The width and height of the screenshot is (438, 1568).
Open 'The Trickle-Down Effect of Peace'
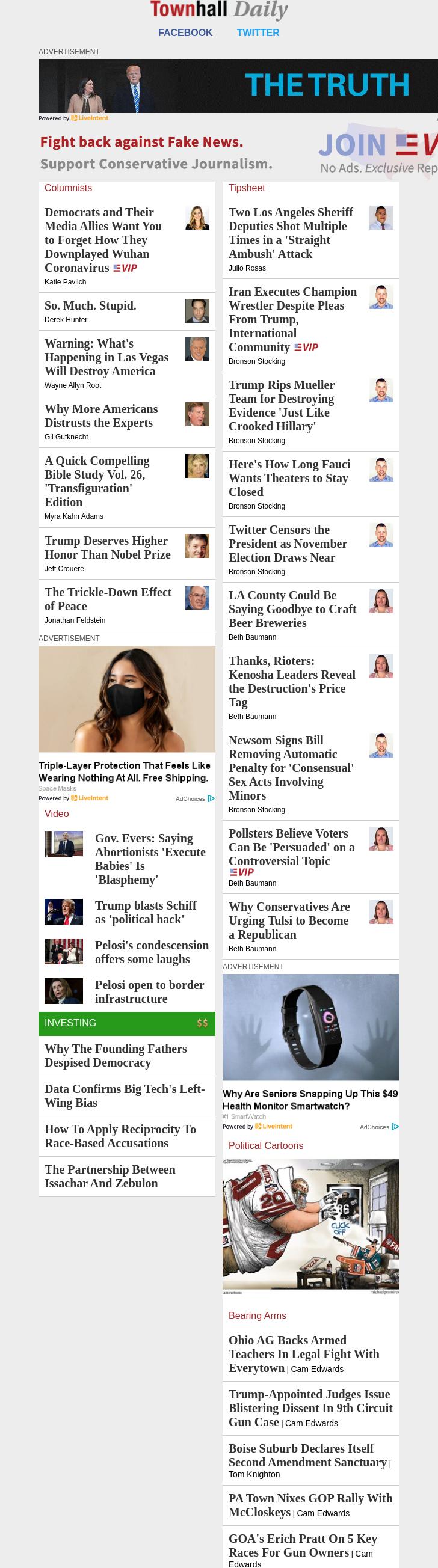[x=108, y=599]
